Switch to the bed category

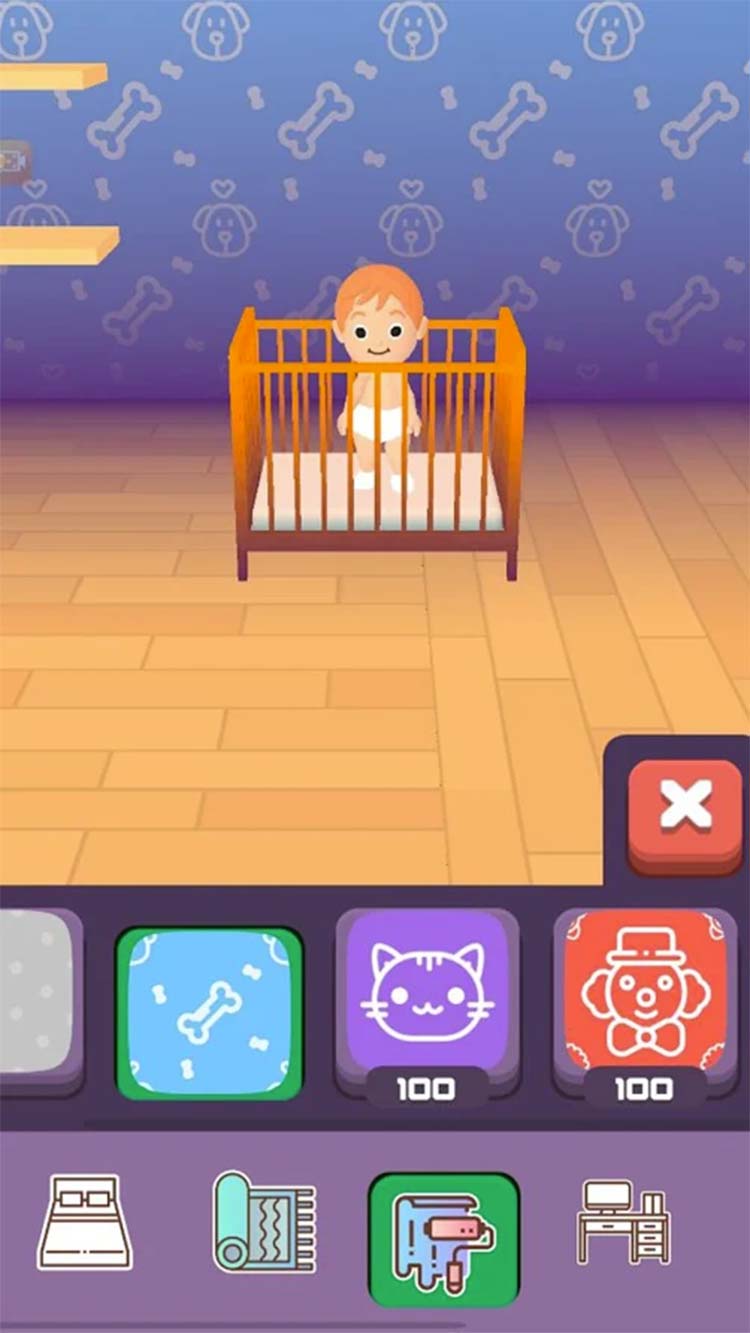click(x=85, y=1222)
